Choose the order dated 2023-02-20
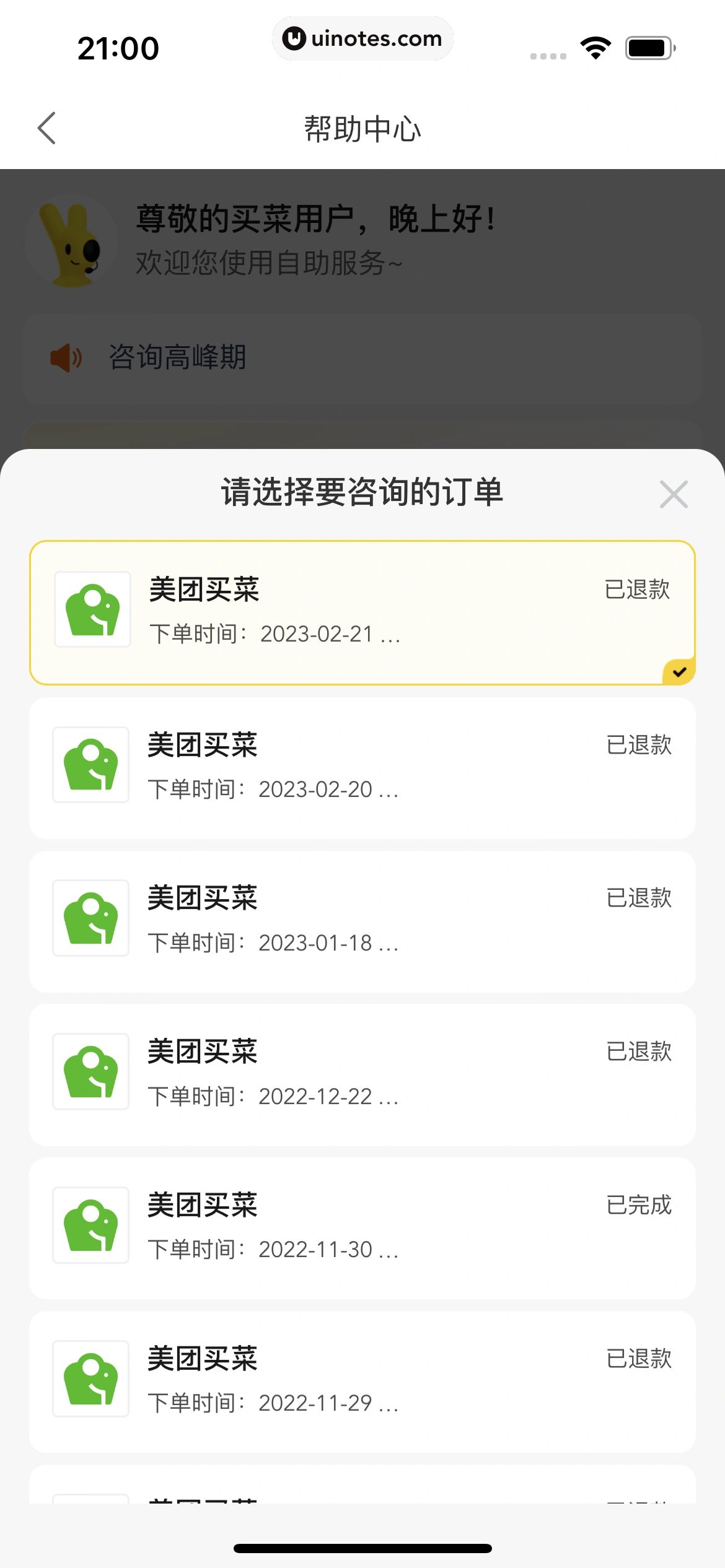Image resolution: width=725 pixels, height=1568 pixels. [362, 768]
